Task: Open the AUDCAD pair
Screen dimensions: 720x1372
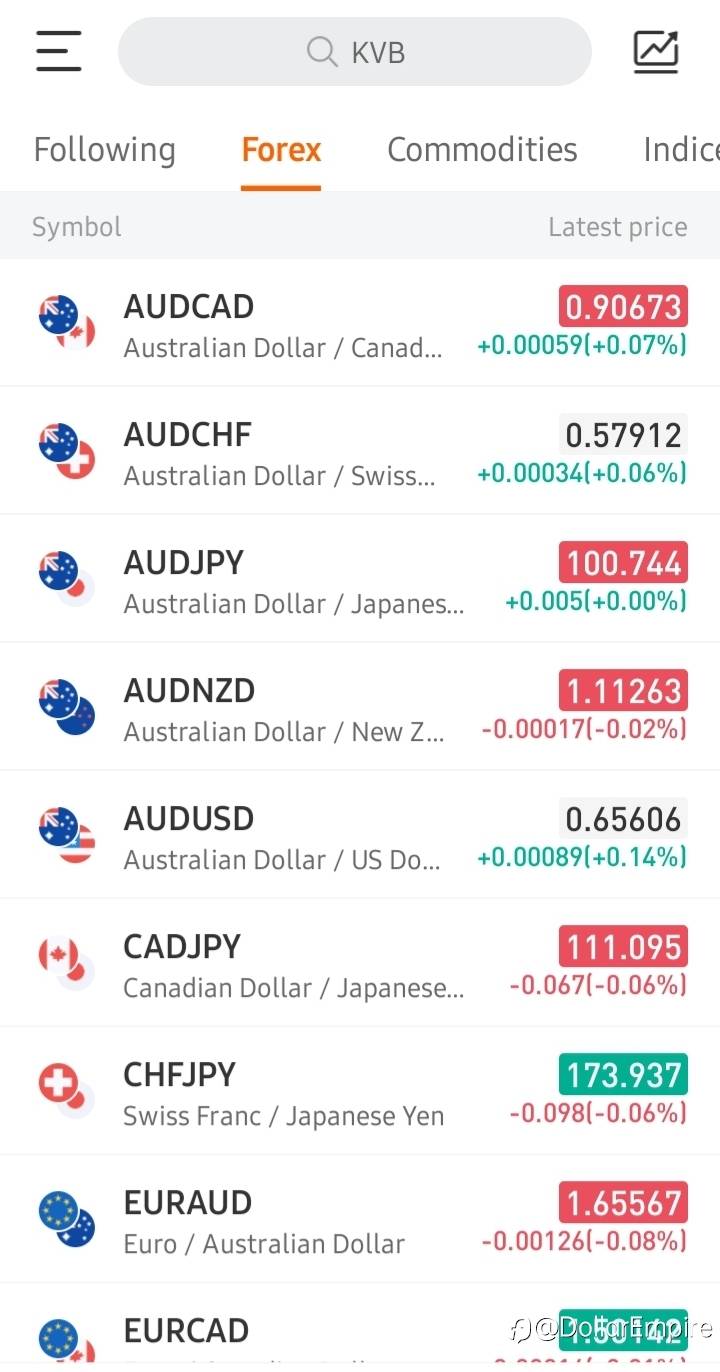Action: [360, 323]
